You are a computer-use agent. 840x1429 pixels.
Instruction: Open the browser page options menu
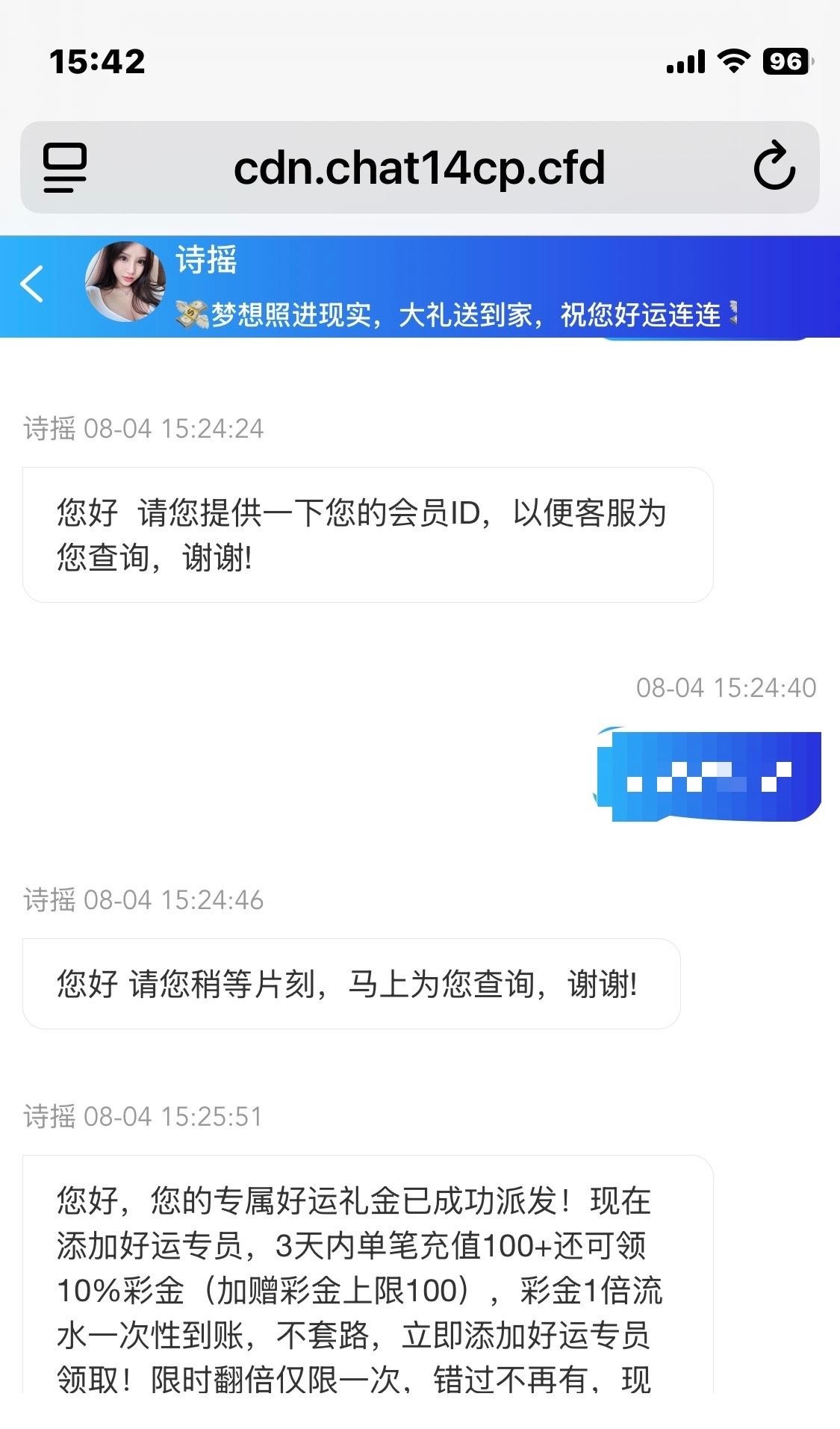[65, 167]
